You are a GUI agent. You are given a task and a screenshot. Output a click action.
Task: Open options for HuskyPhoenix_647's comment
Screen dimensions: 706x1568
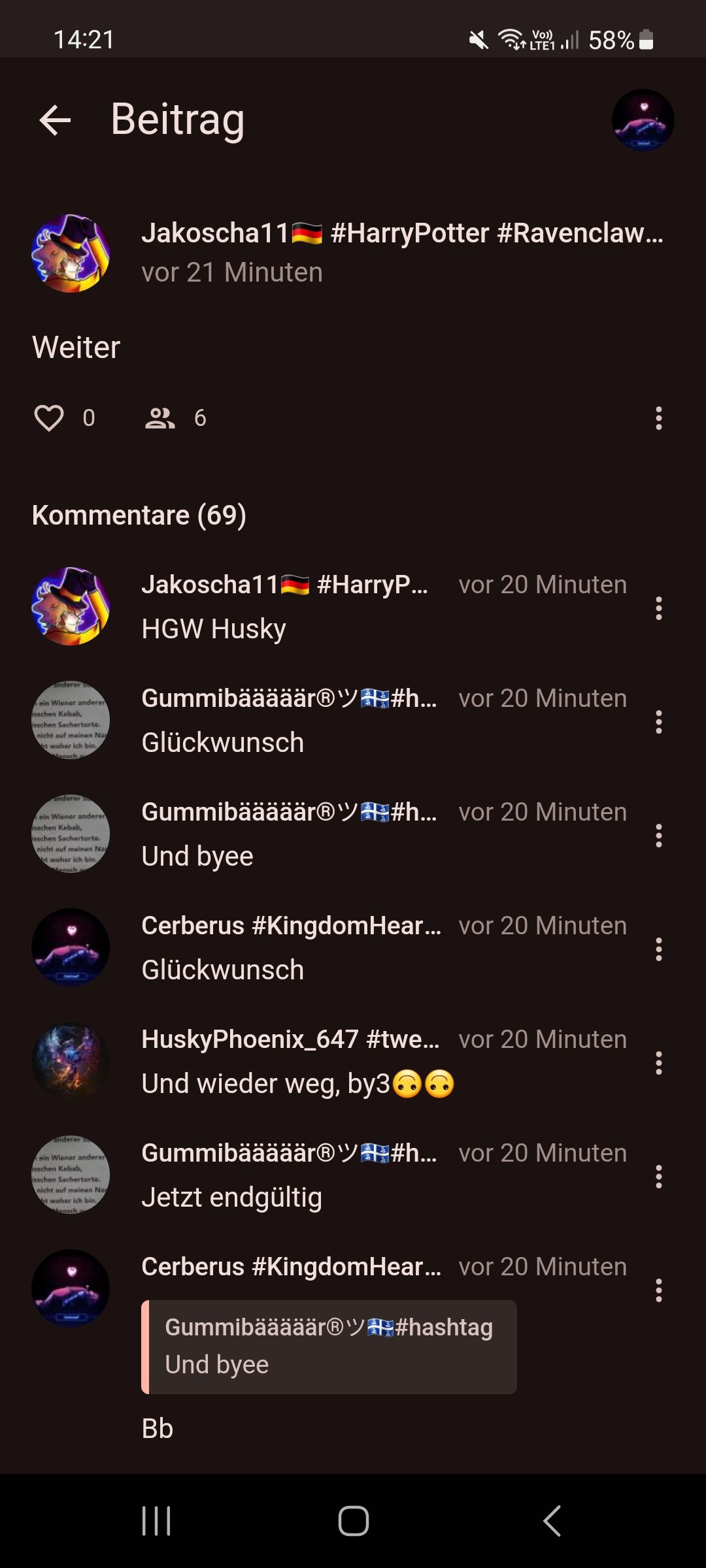point(658,1063)
